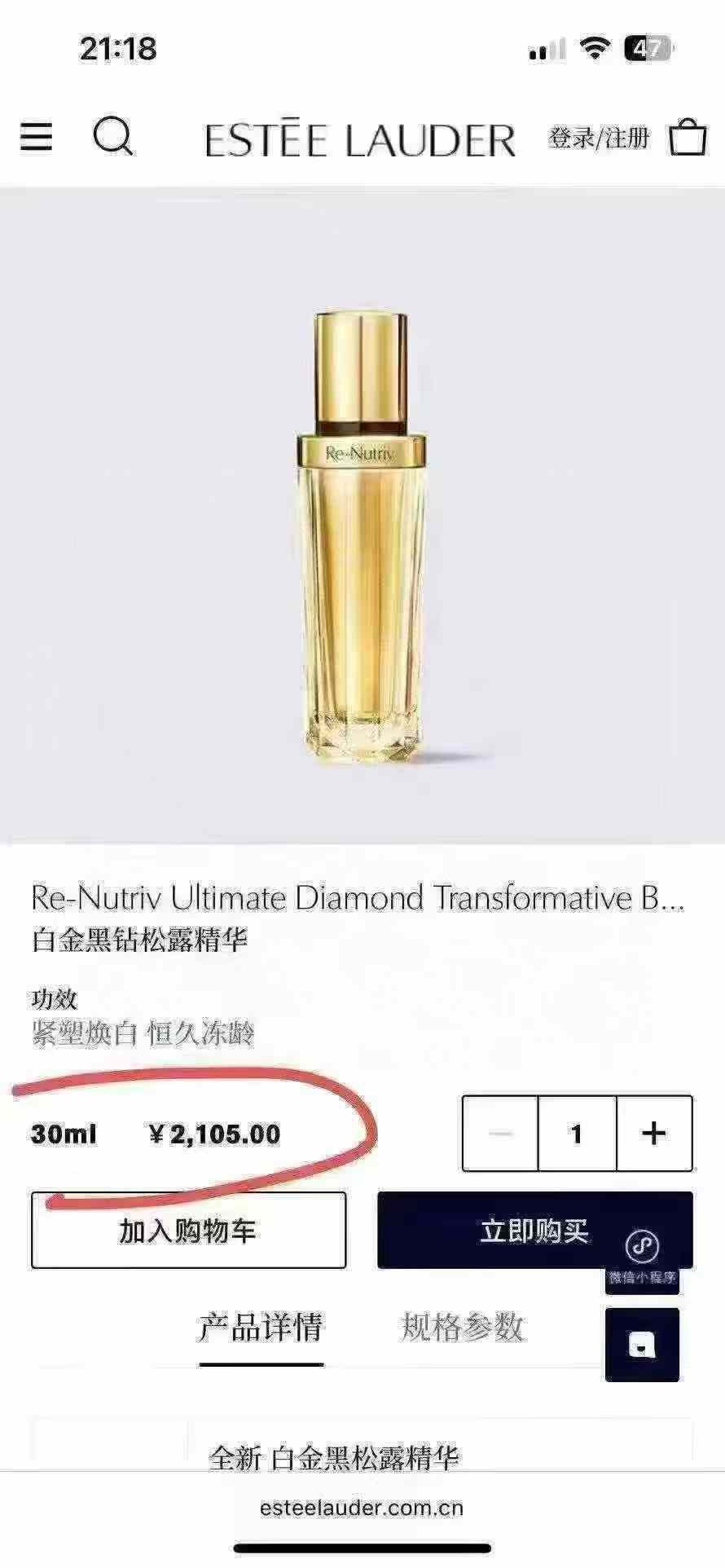Open the hamburger menu
Image resolution: width=725 pixels, height=1568 pixels.
pyautogui.click(x=36, y=137)
